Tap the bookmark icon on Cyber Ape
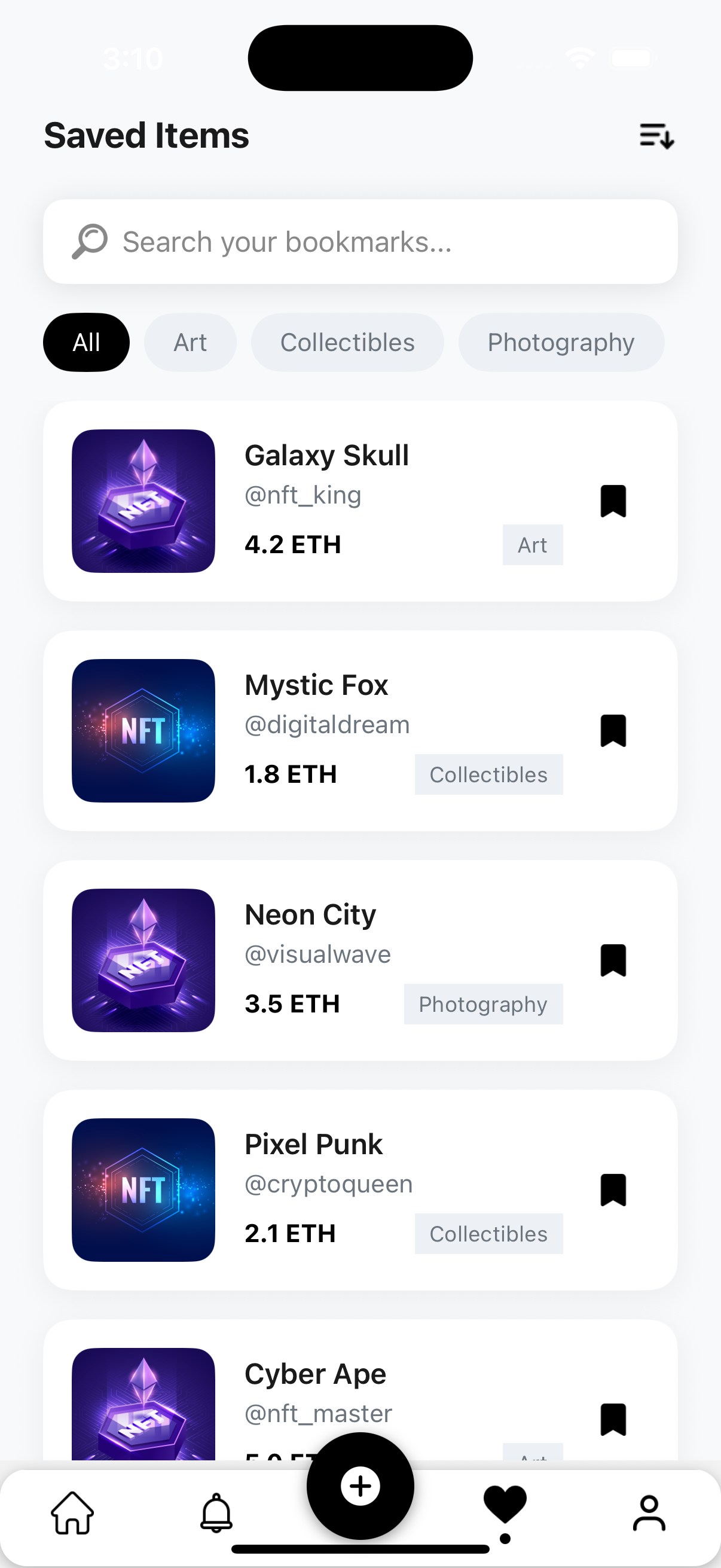Screen dimensions: 721x1568 coord(613,1419)
